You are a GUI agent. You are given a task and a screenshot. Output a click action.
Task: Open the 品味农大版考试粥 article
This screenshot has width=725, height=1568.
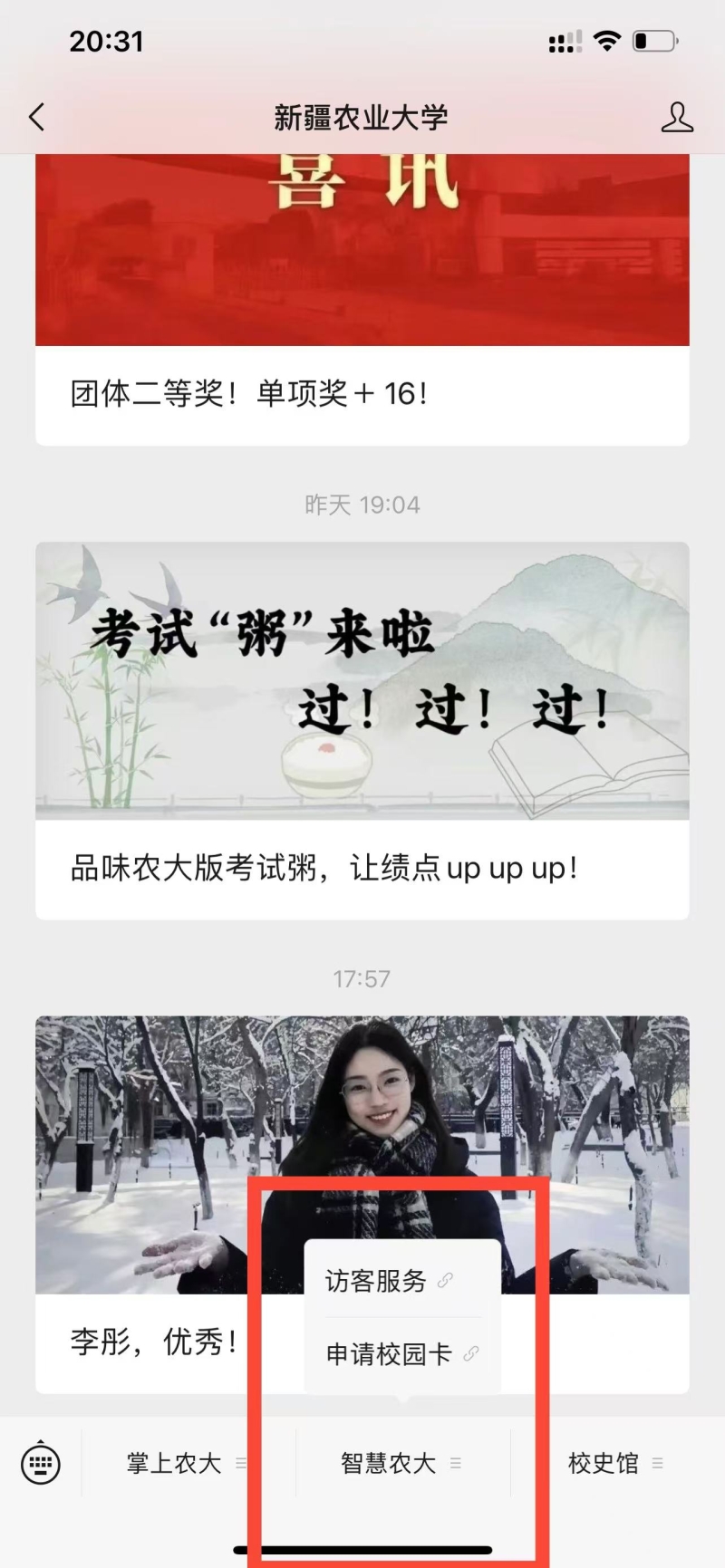tap(362, 730)
